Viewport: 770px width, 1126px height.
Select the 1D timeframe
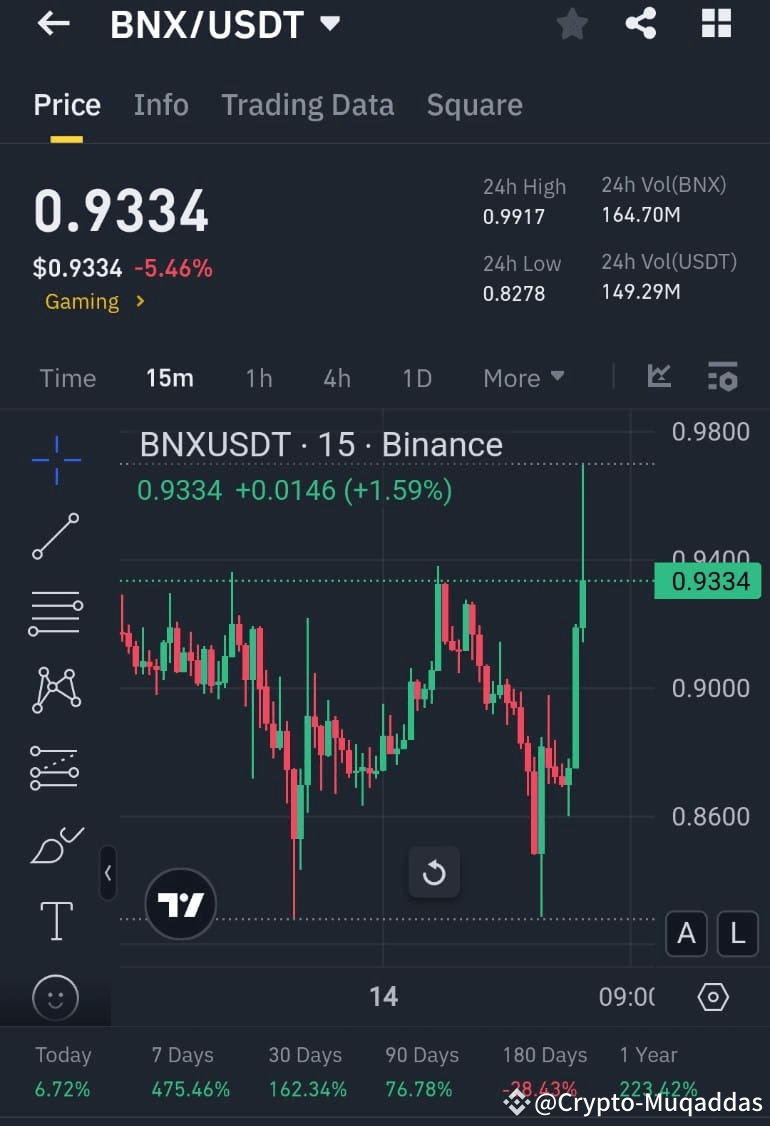[417, 378]
